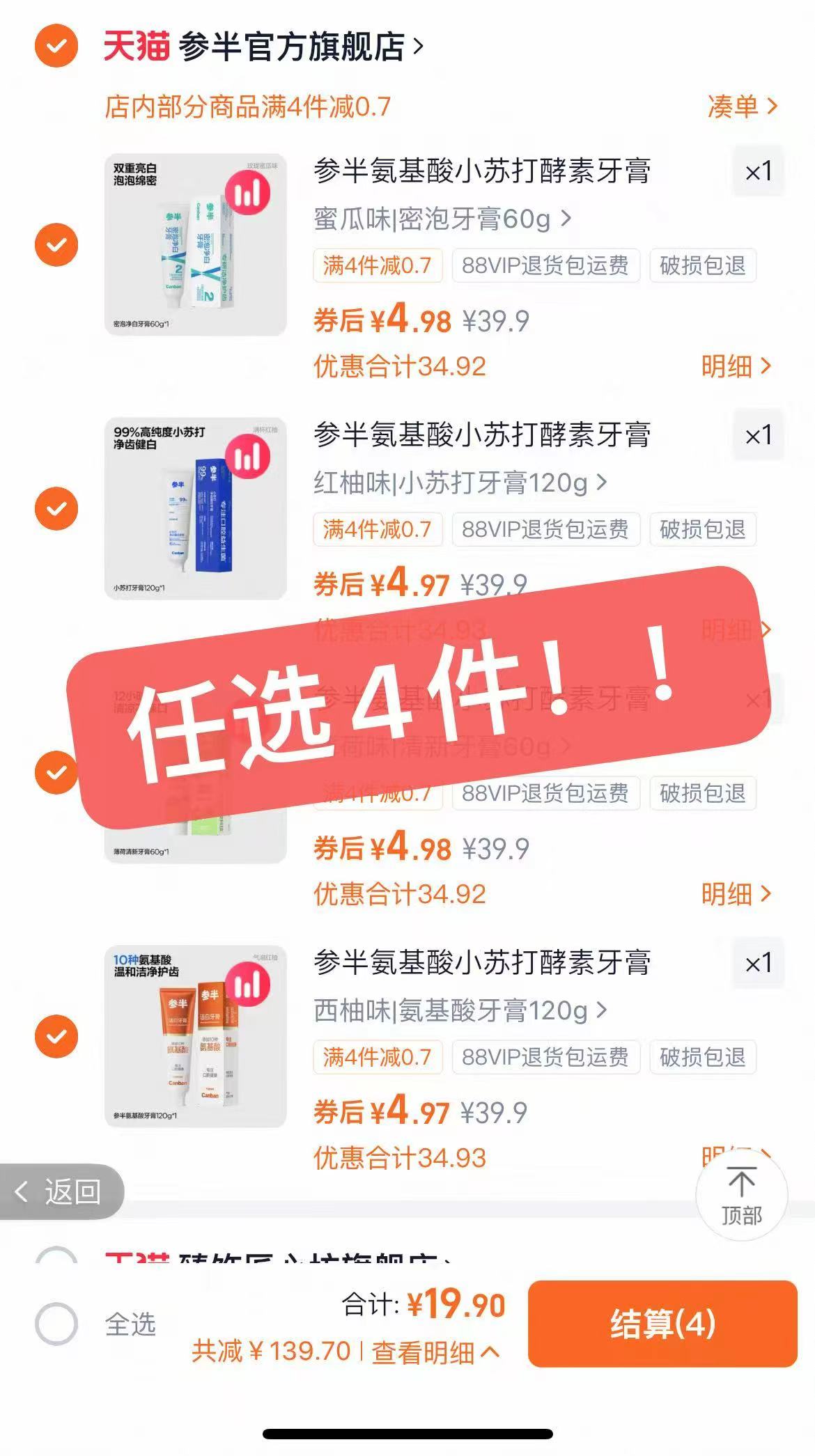Click the pink chart icon on grapefruit toothpaste image
Screen dimensions: 815x1456
click(249, 985)
